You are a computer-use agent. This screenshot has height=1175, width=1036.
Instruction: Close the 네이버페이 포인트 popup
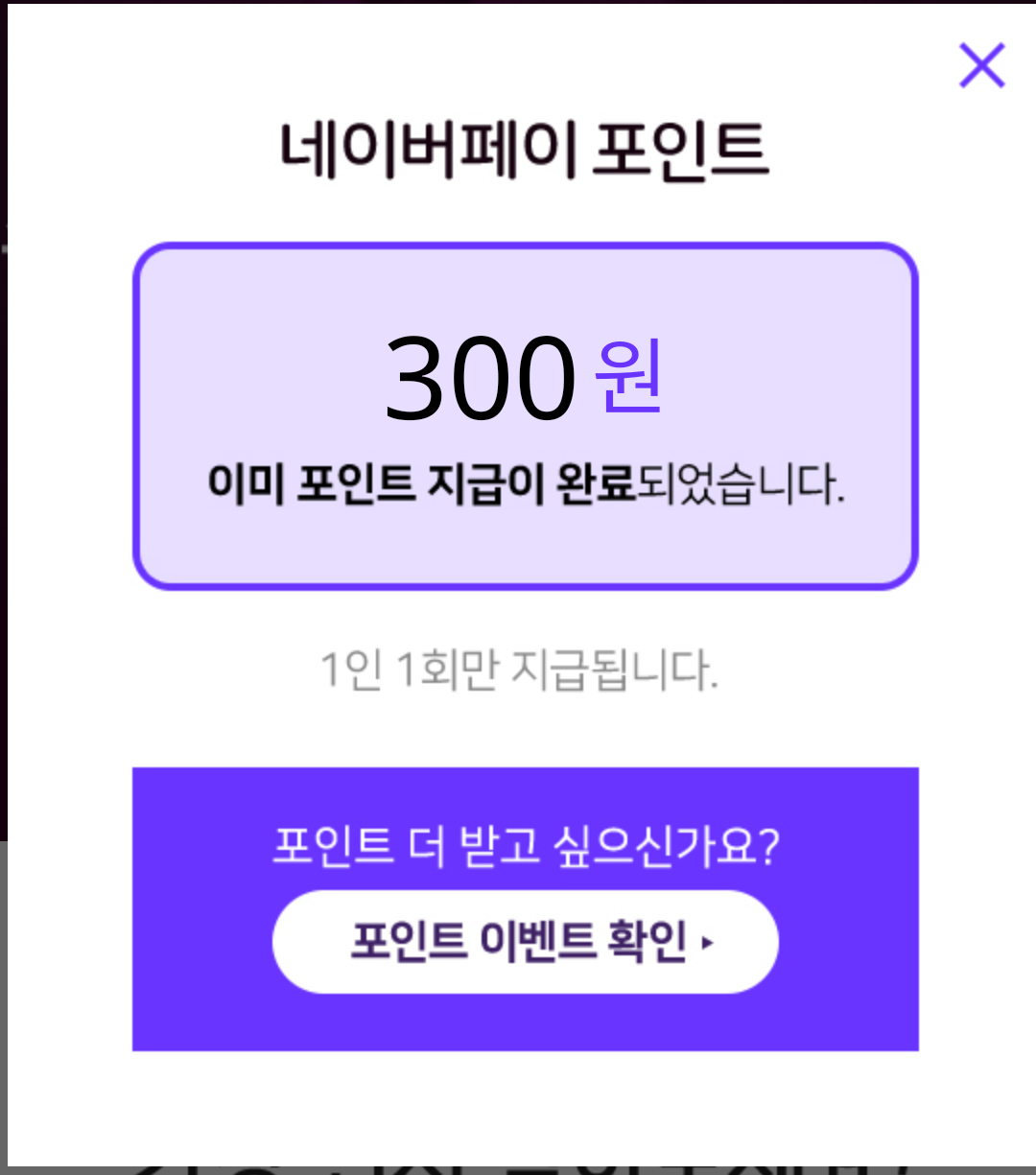pyautogui.click(x=981, y=65)
